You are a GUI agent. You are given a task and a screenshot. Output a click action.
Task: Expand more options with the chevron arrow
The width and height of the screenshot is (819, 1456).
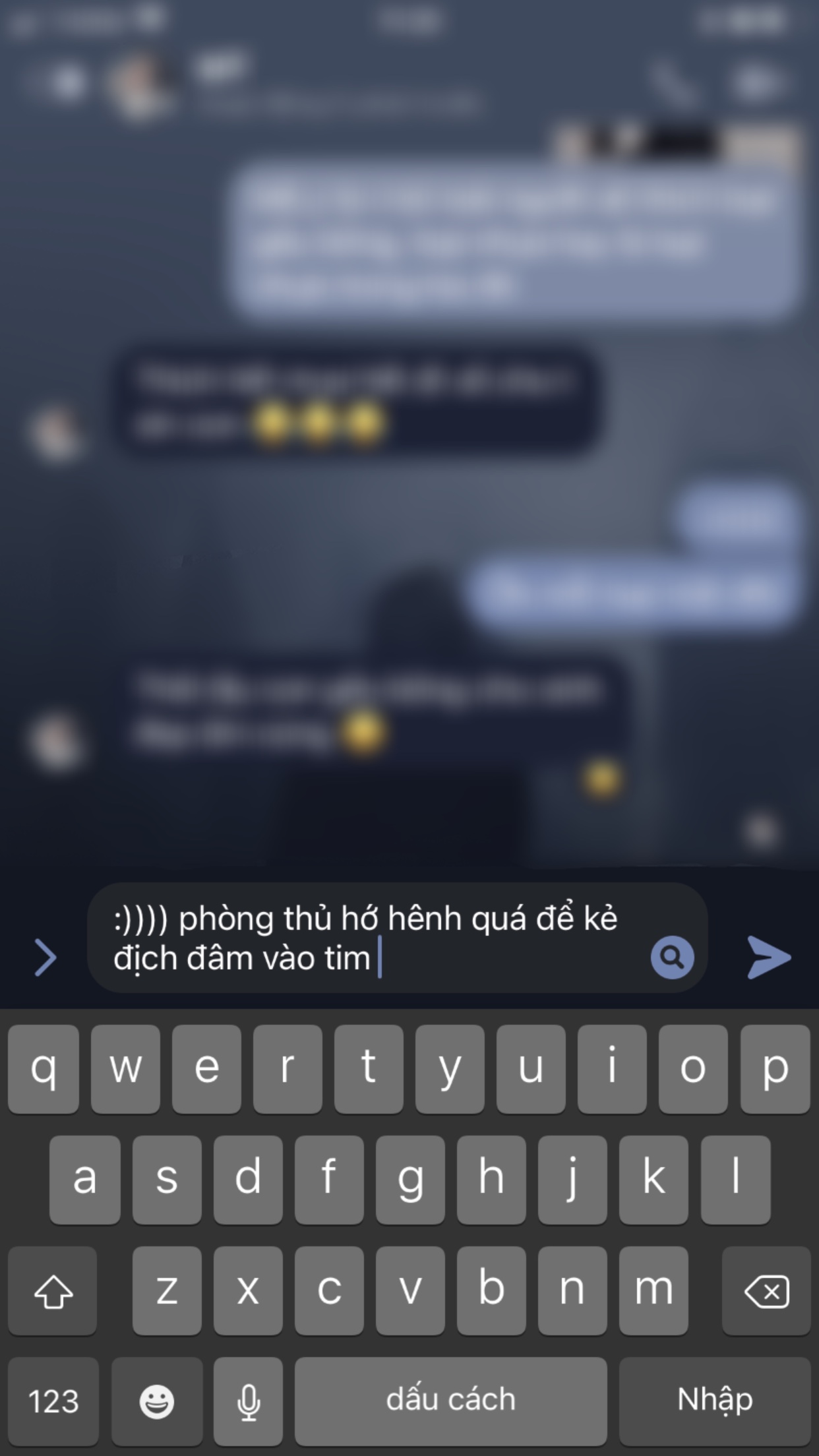point(45,957)
